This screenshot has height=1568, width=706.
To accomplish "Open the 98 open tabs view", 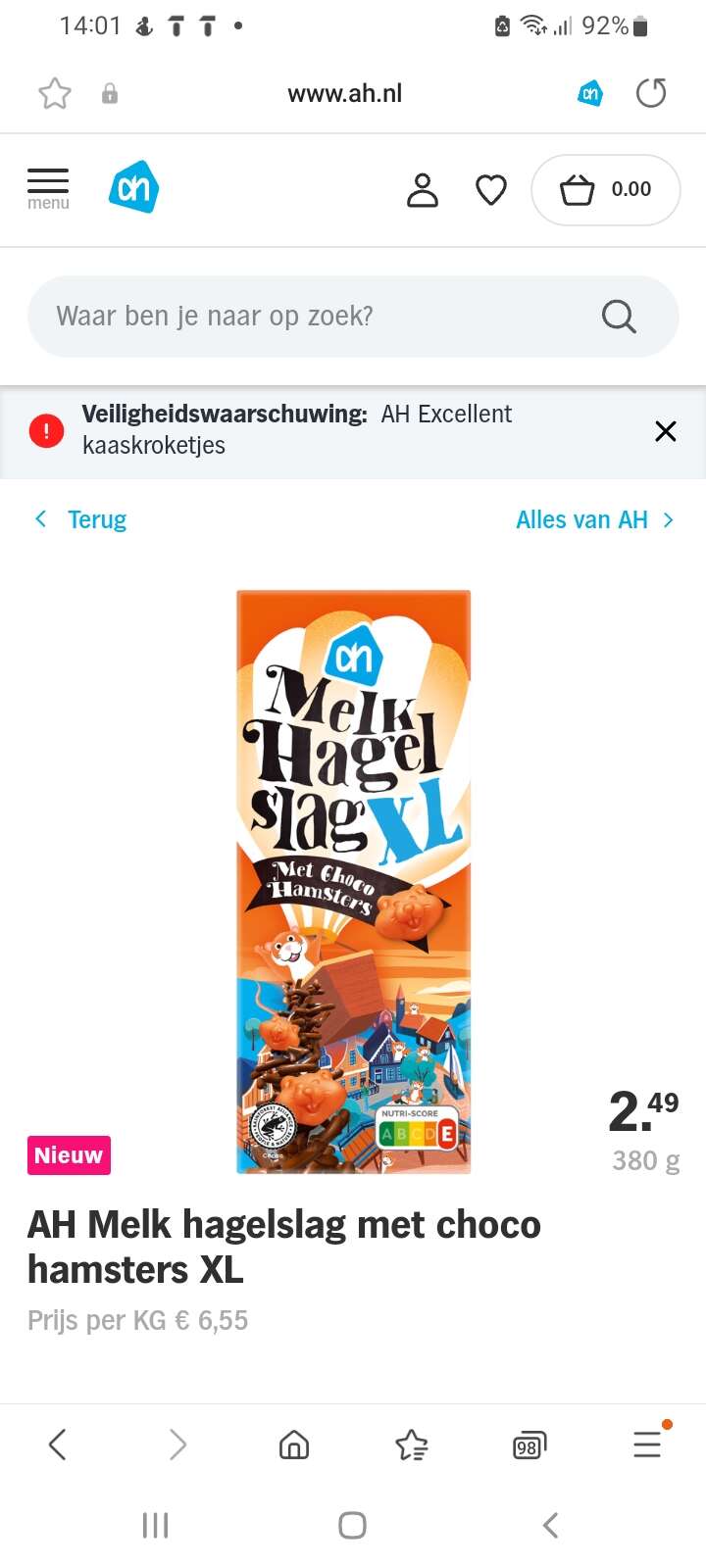I will tap(529, 1445).
